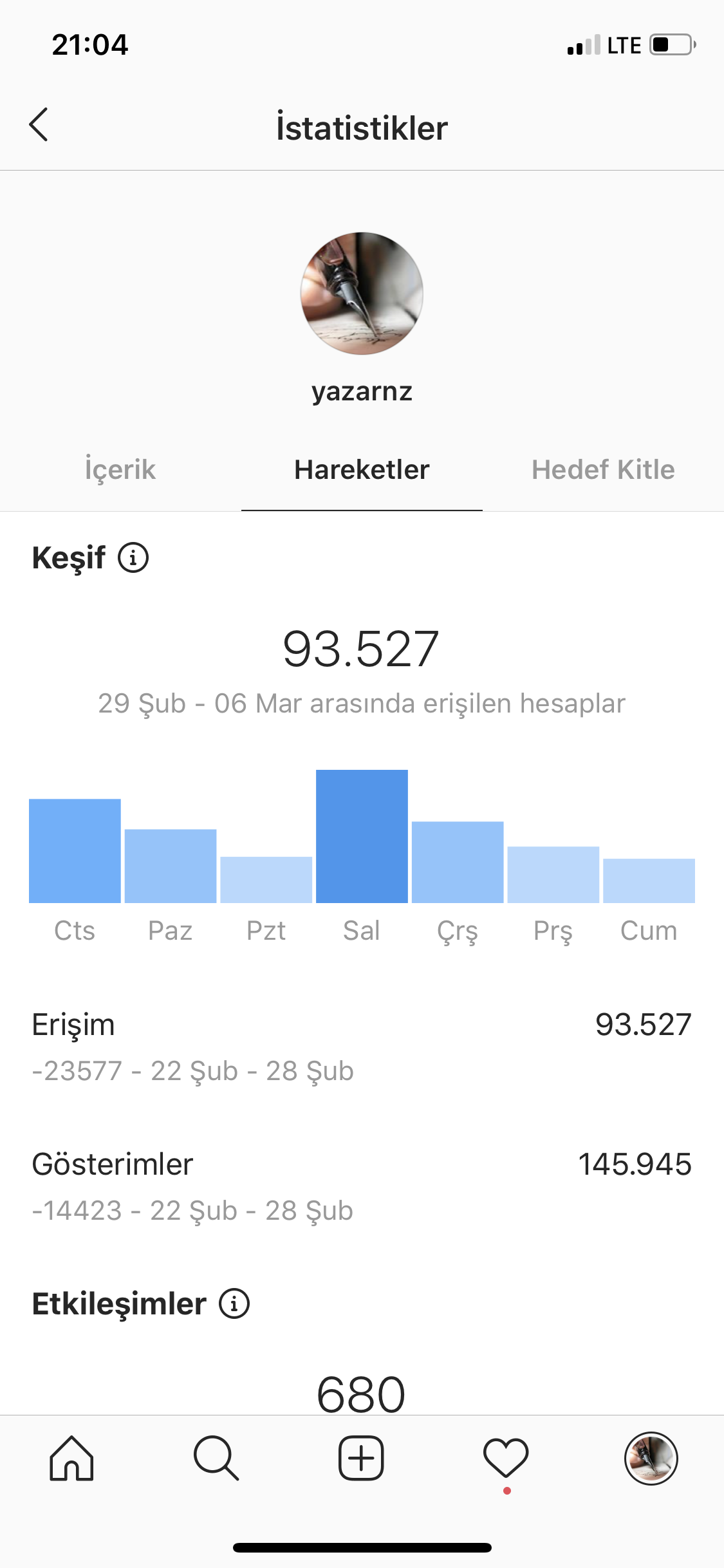Go back from İstatistikler

39,125
